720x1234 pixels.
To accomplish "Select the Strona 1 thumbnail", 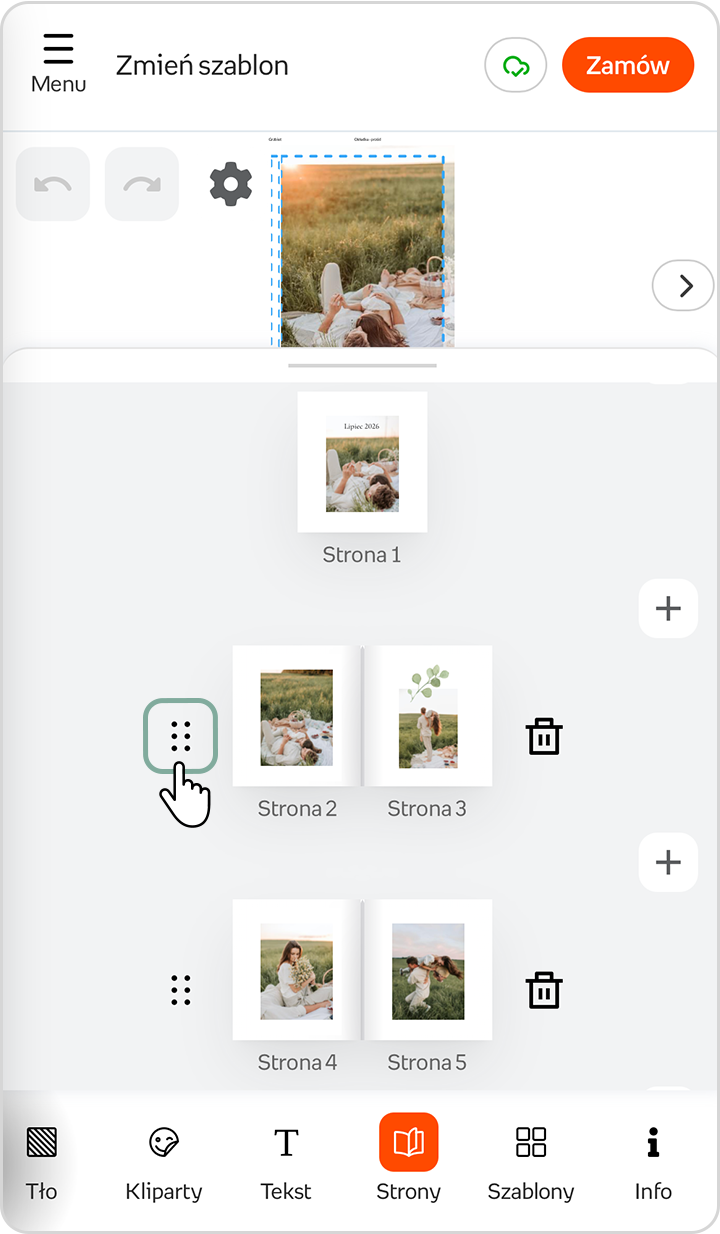I will coord(362,462).
